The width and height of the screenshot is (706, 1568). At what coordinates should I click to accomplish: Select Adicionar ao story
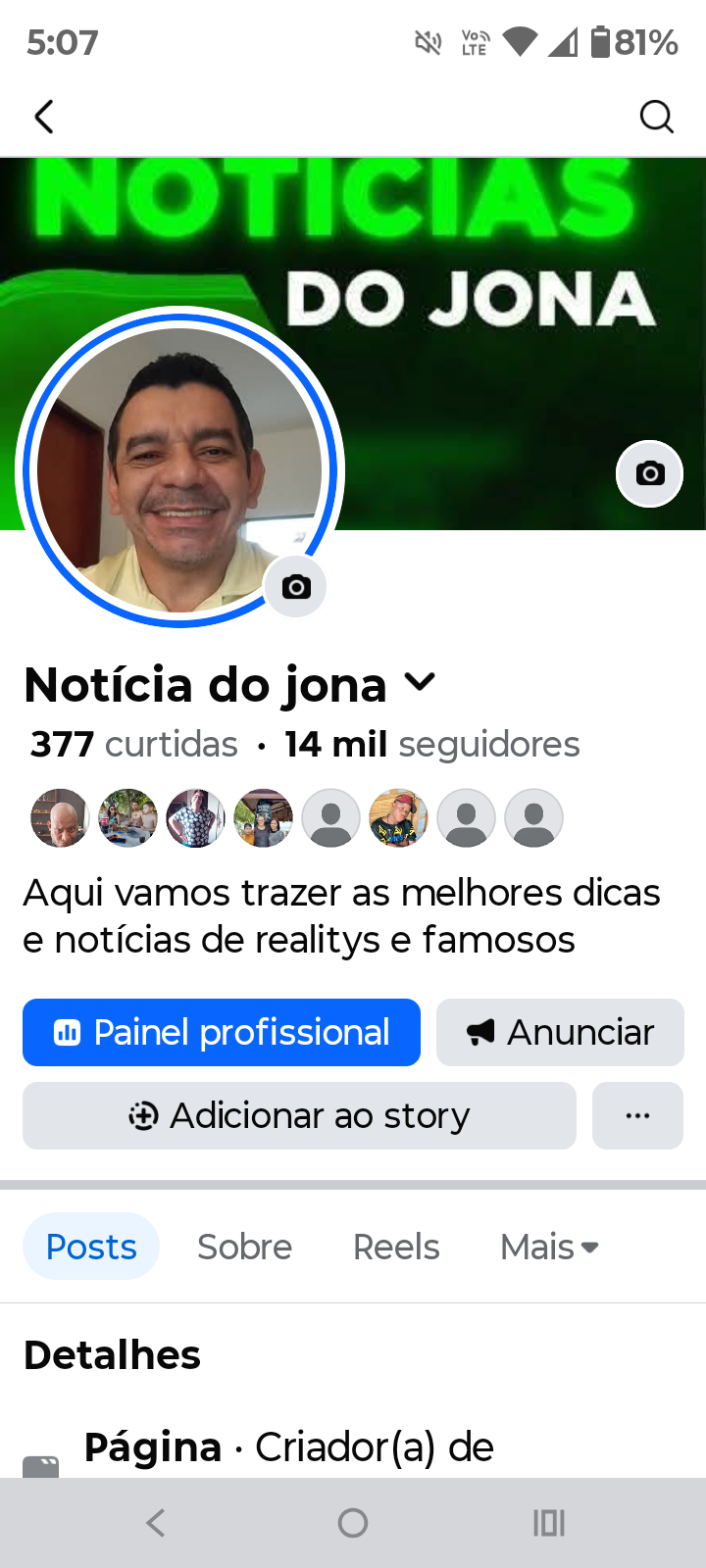coord(299,1115)
